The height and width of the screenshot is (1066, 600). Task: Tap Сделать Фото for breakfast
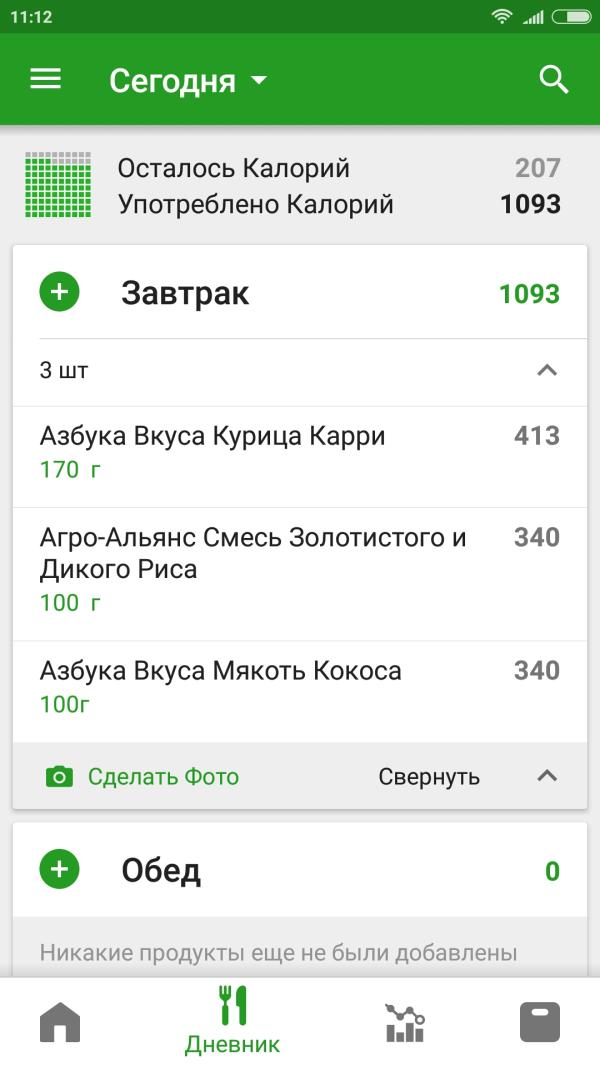pyautogui.click(x=143, y=777)
